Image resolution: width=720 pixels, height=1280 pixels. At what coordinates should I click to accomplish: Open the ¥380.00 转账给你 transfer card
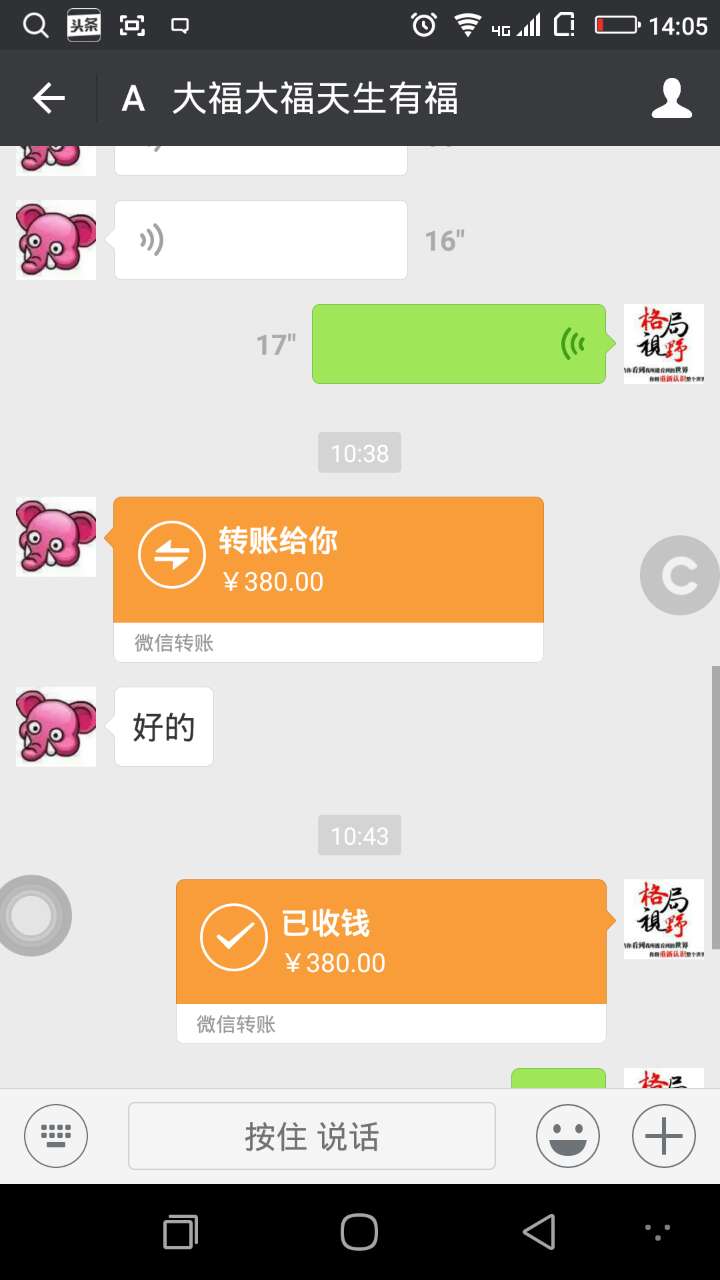(x=328, y=562)
